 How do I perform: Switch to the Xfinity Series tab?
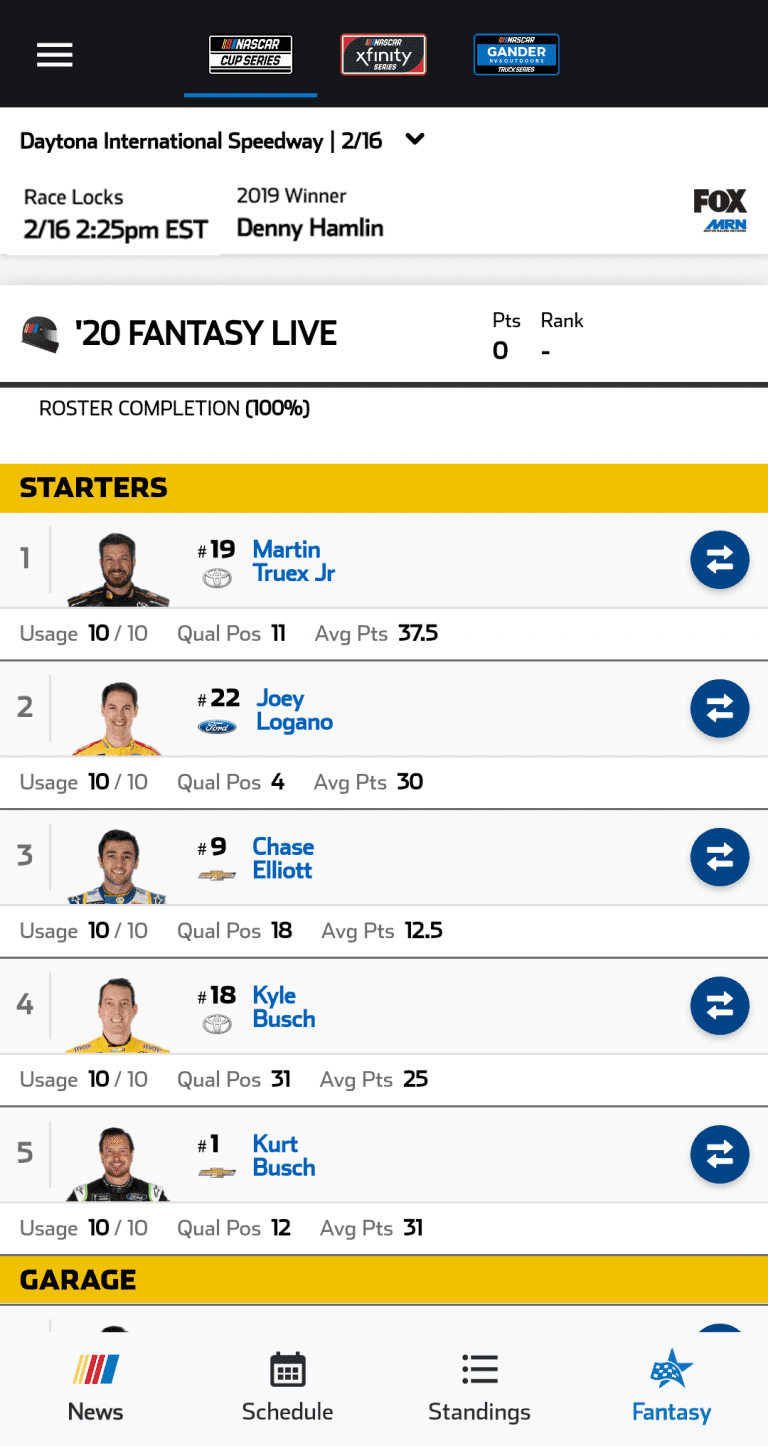click(x=383, y=54)
